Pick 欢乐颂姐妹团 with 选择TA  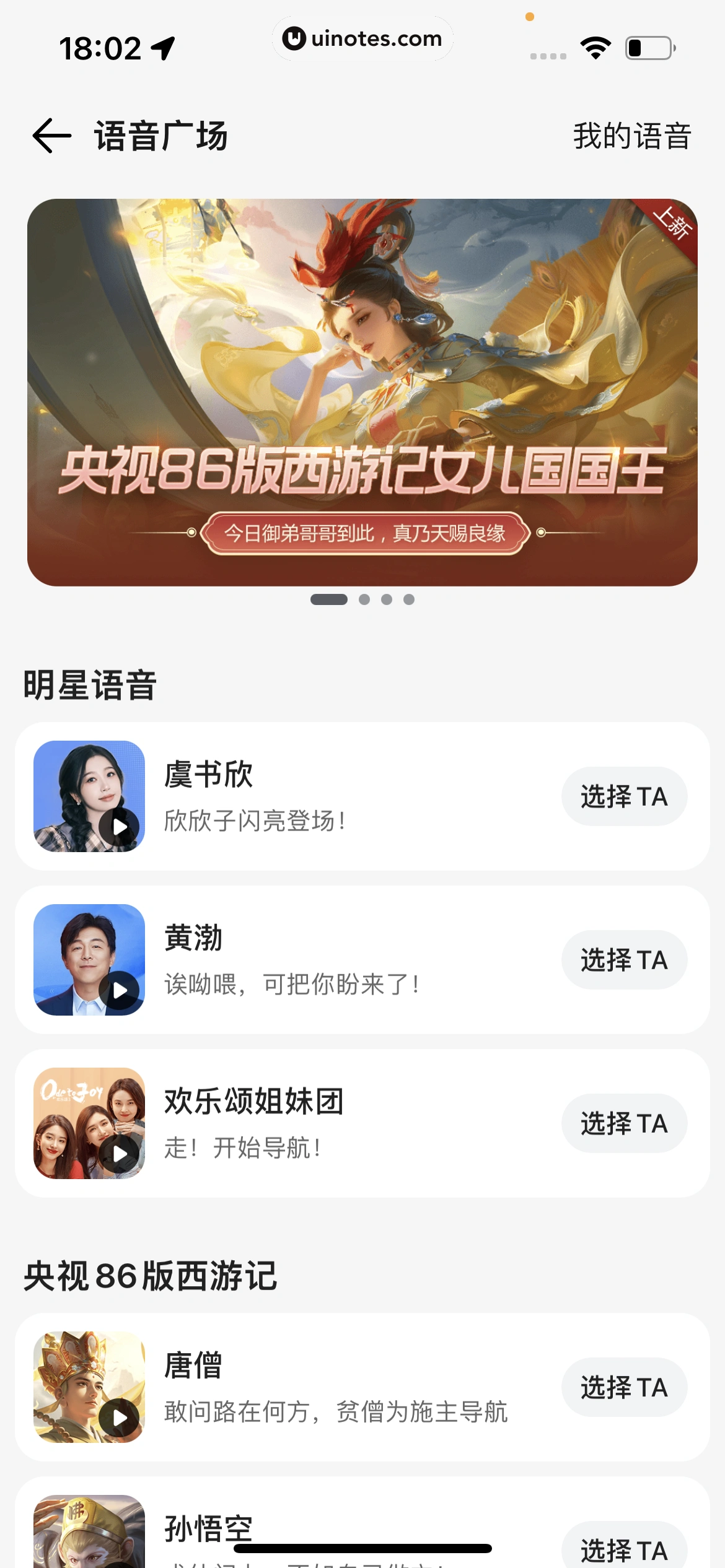(x=624, y=1123)
